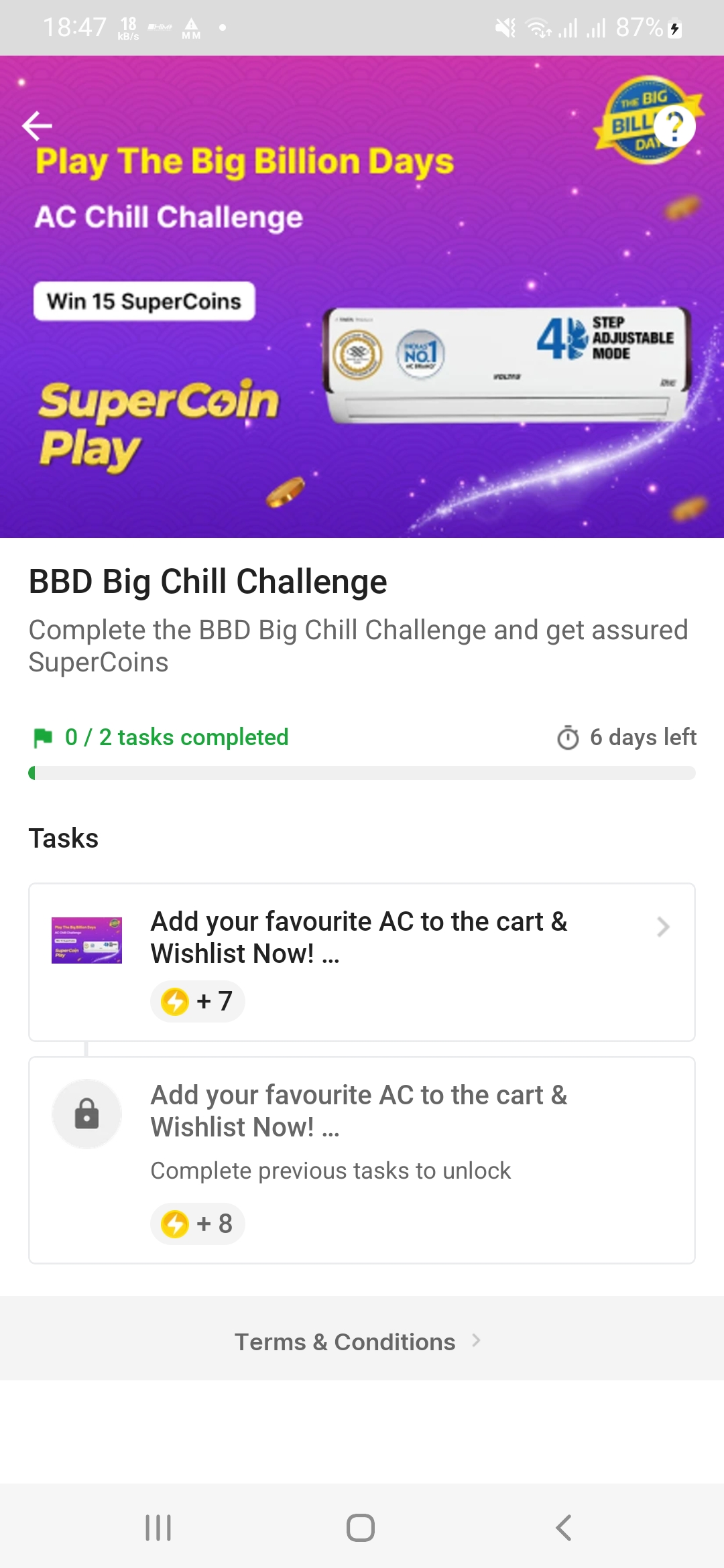Tap the locked AC task worth +8
Screen dimensions: 724x1568
point(361,1159)
